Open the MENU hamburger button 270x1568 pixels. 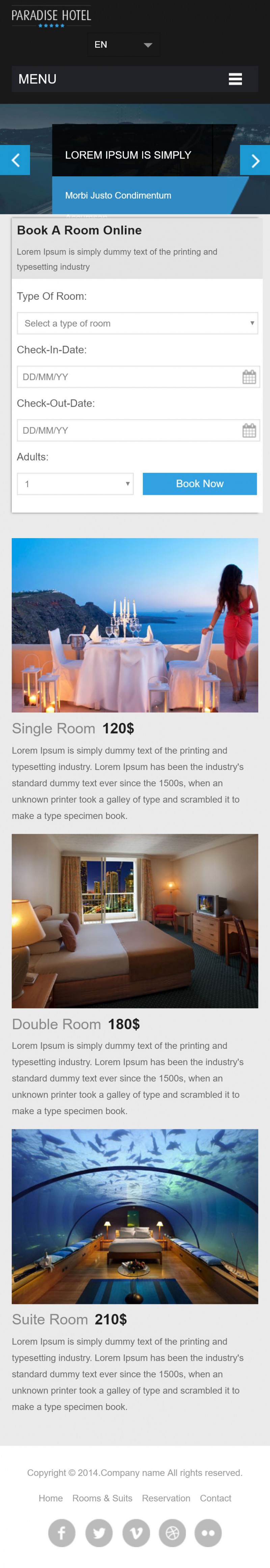pyautogui.click(x=235, y=79)
